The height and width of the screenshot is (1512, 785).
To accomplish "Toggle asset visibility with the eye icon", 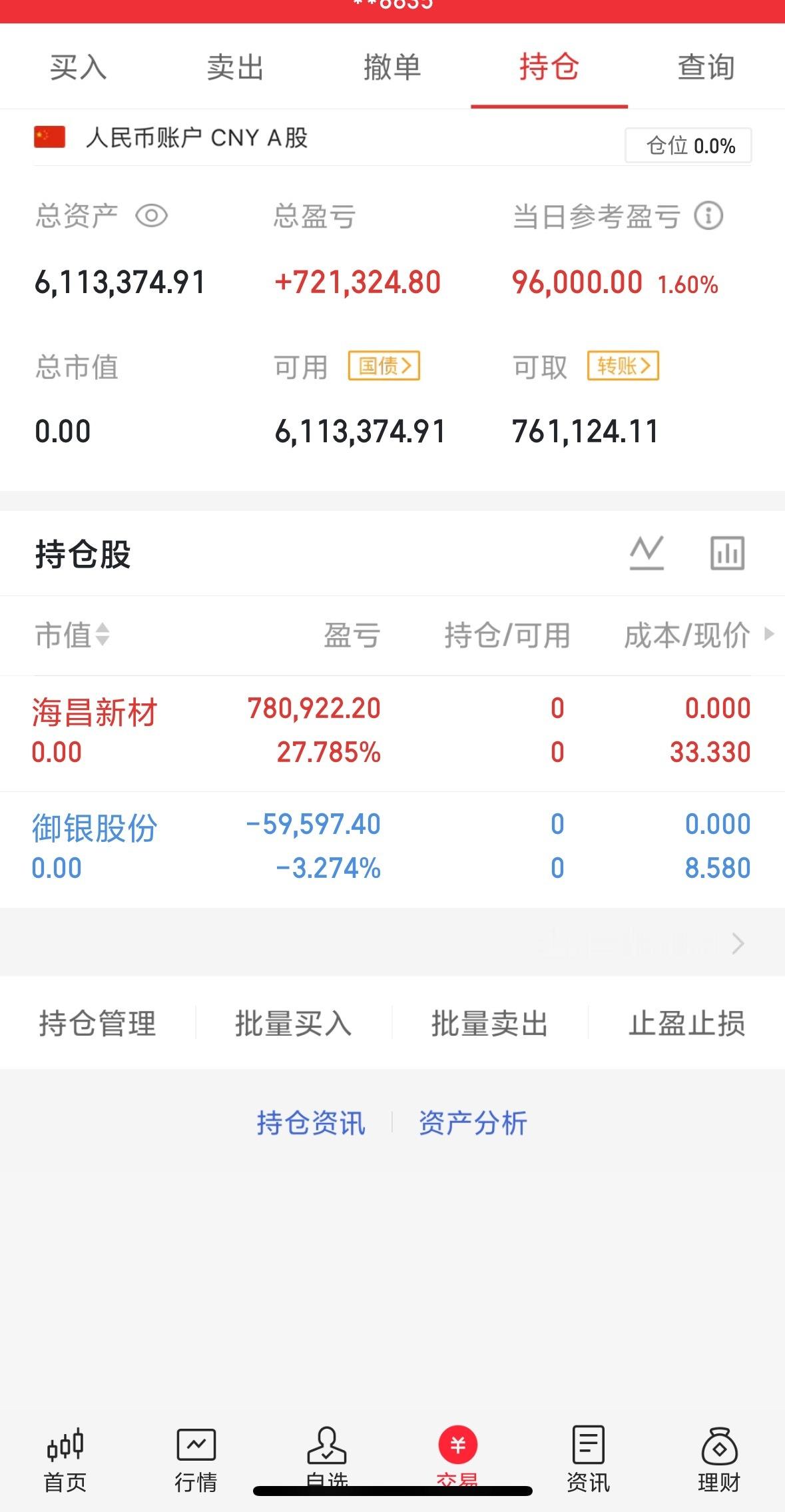I will [152, 215].
